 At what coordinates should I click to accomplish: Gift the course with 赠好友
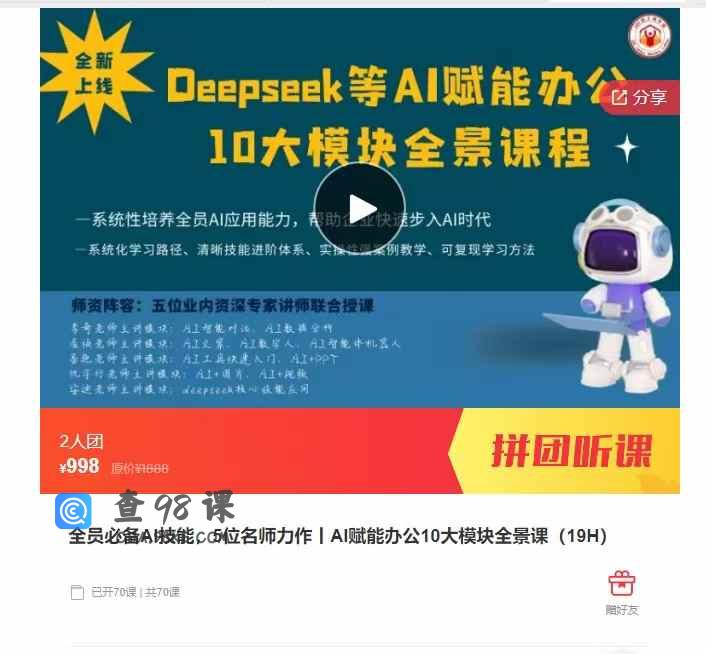click(621, 592)
